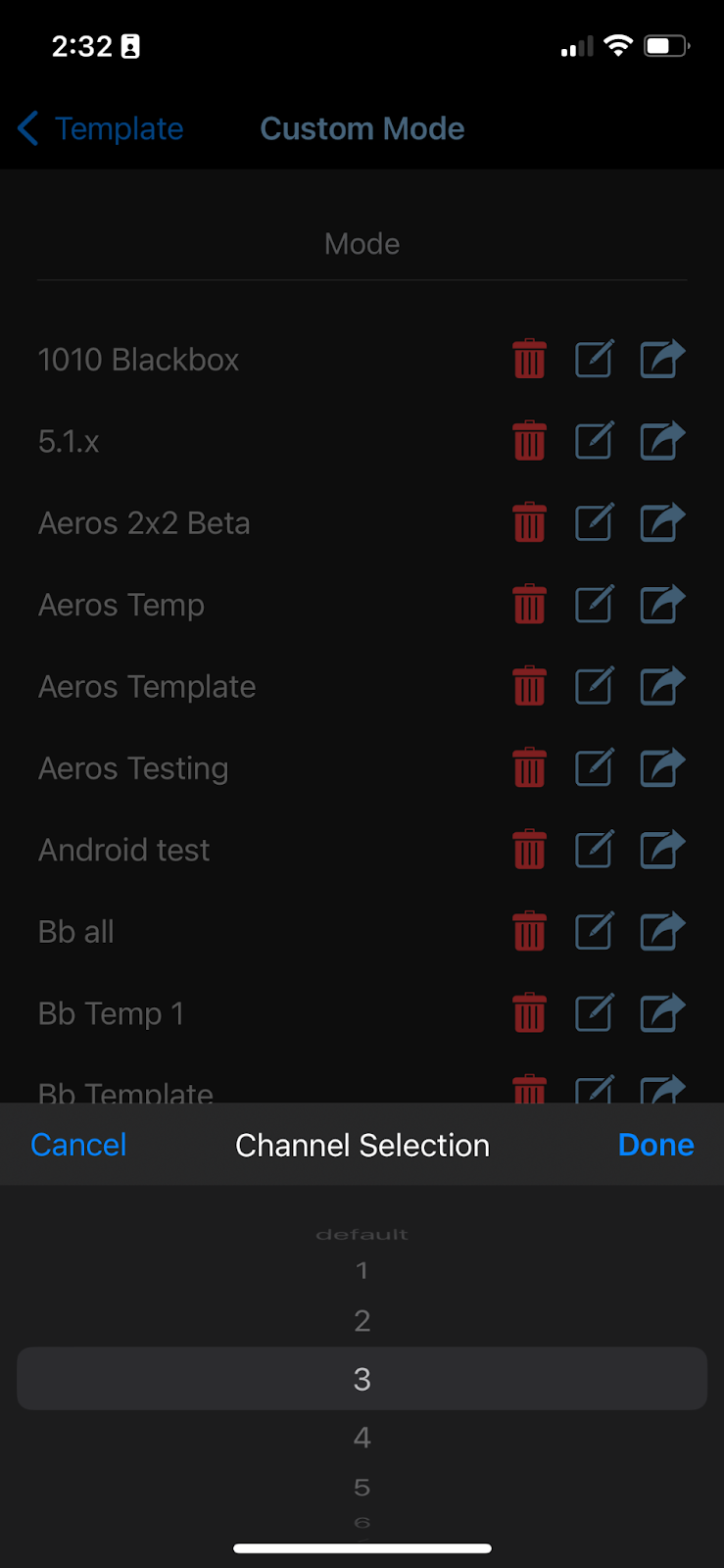Share the Aeros Testing mode
Image resolution: width=724 pixels, height=1568 pixels.
click(x=662, y=767)
